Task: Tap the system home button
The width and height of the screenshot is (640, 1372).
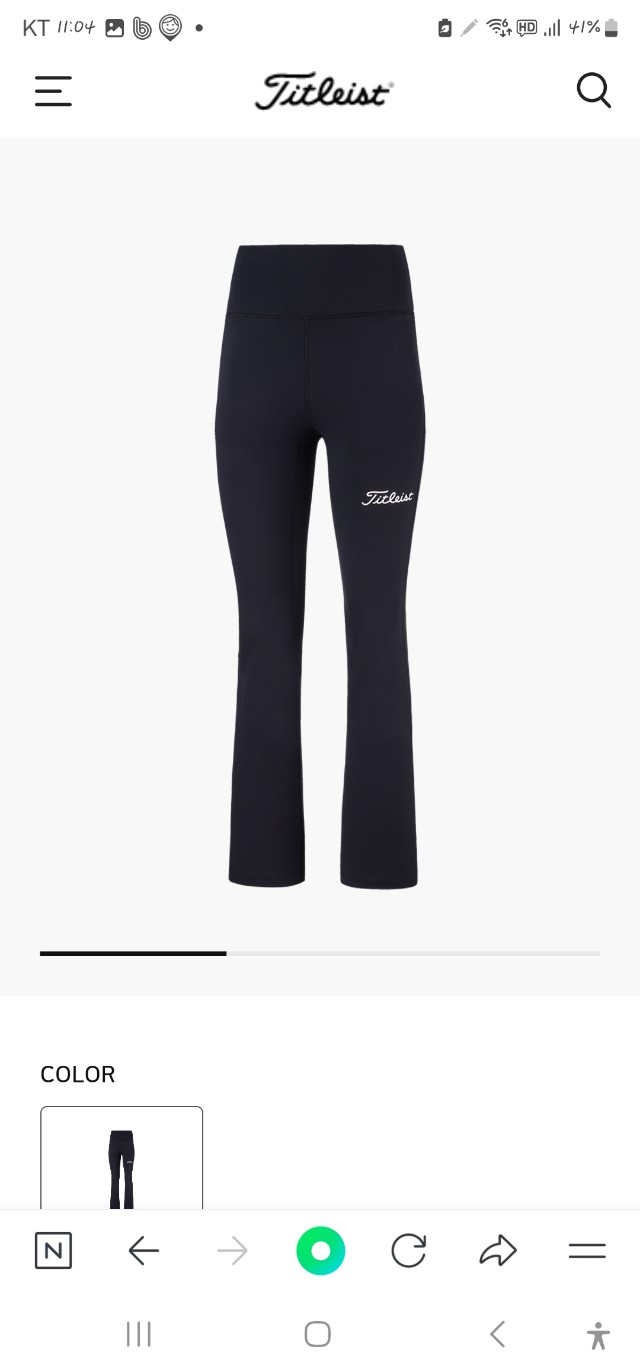Action: coord(317,1334)
